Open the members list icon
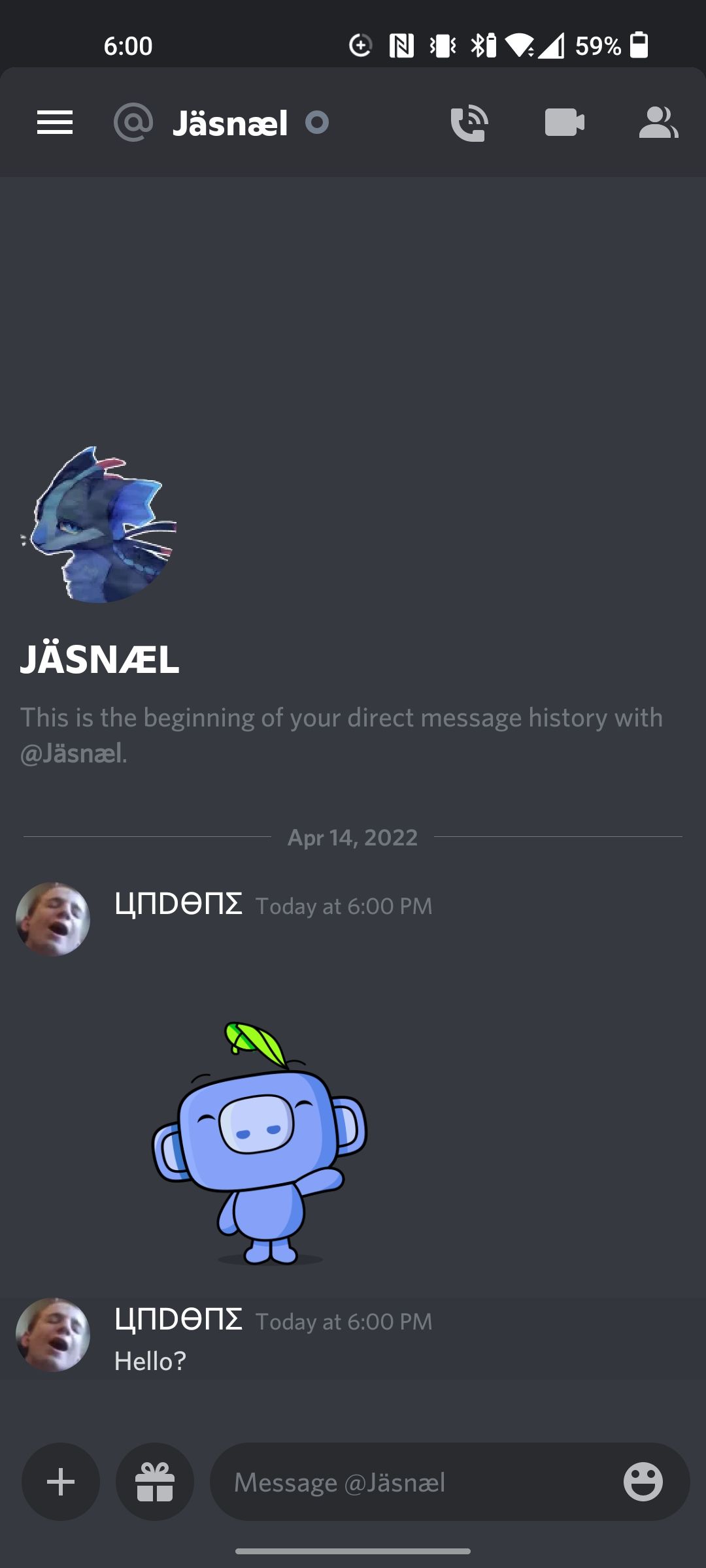706x1568 pixels. click(x=658, y=122)
